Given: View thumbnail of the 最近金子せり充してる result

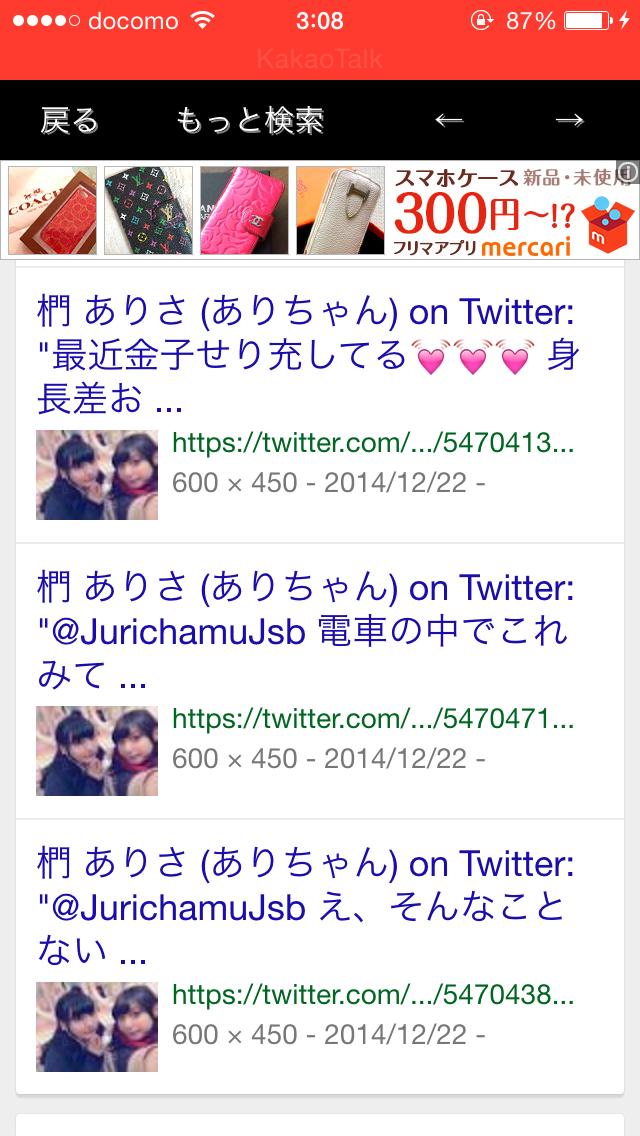Looking at the screenshot, I should click(97, 474).
